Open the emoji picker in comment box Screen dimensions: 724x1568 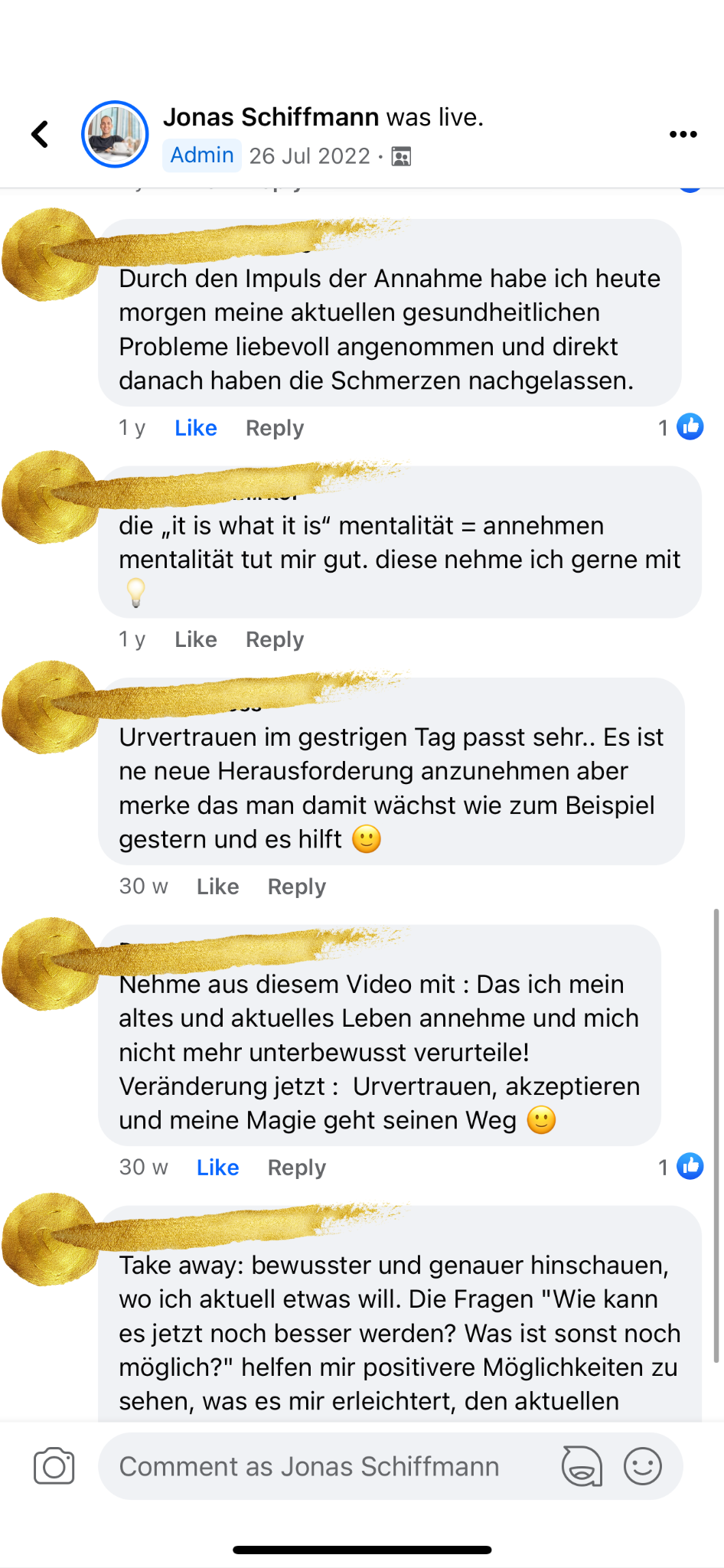click(642, 1466)
